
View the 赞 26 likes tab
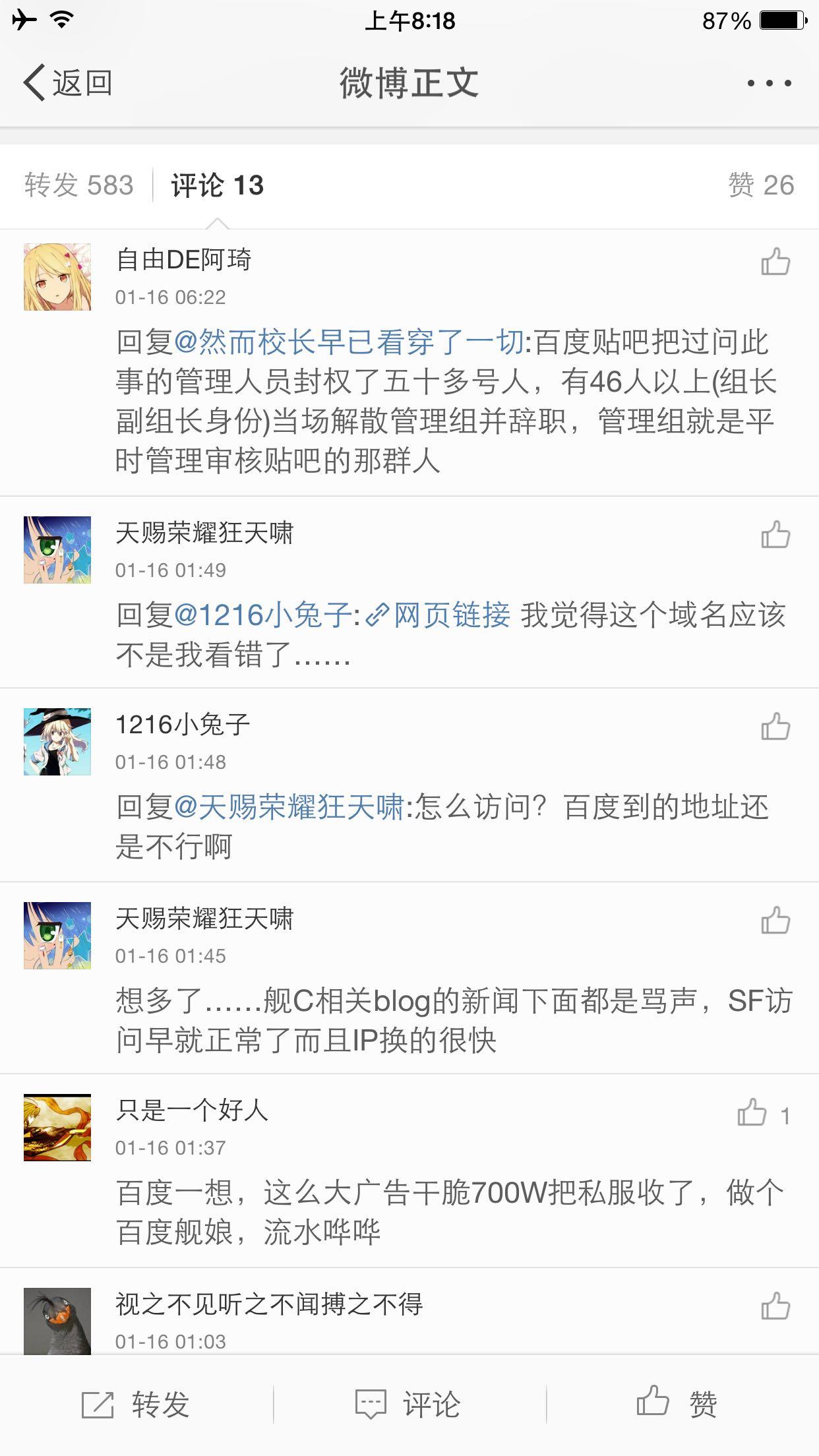click(x=761, y=185)
